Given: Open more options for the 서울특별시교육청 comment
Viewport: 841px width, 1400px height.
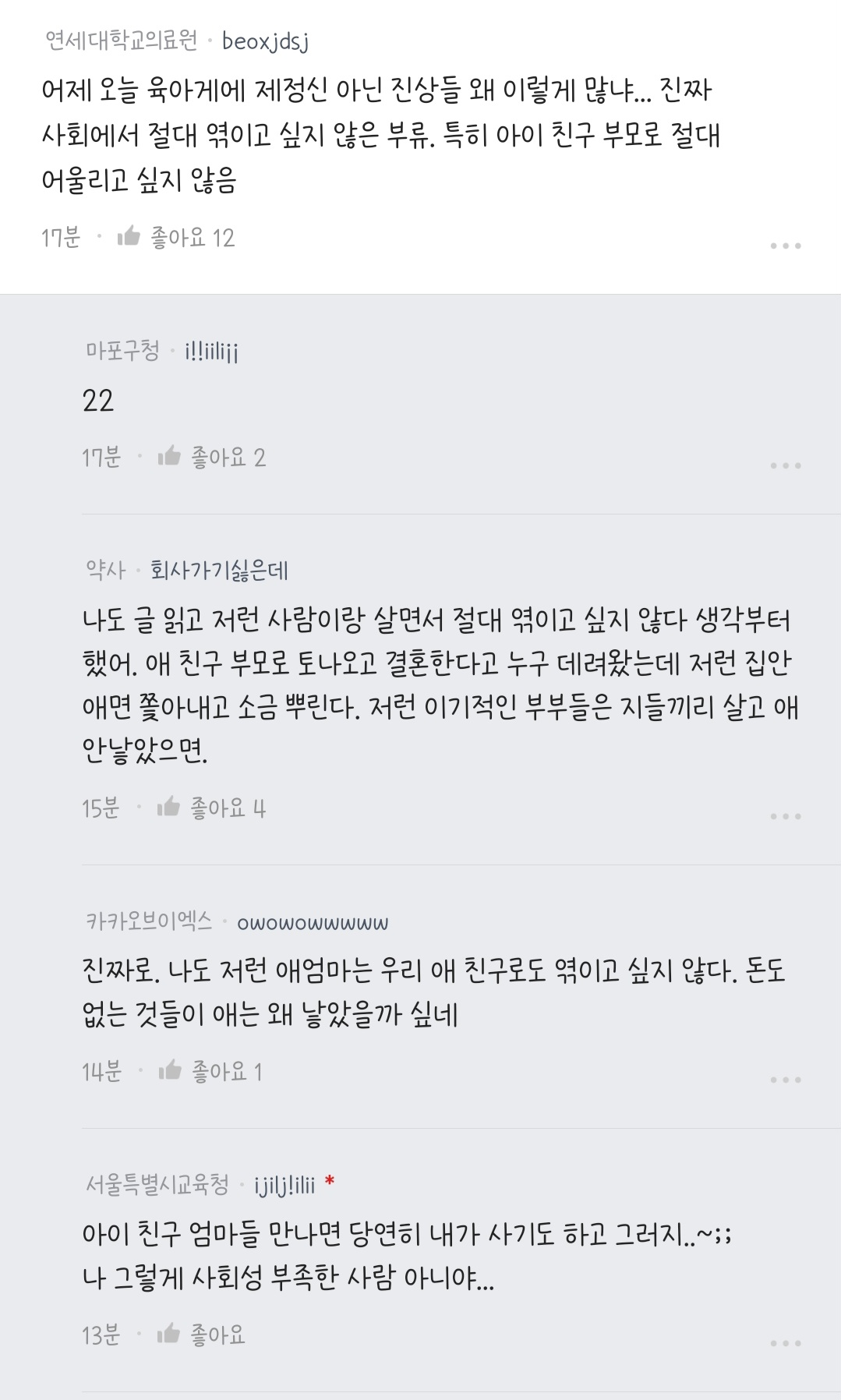Looking at the screenshot, I should tap(785, 1343).
